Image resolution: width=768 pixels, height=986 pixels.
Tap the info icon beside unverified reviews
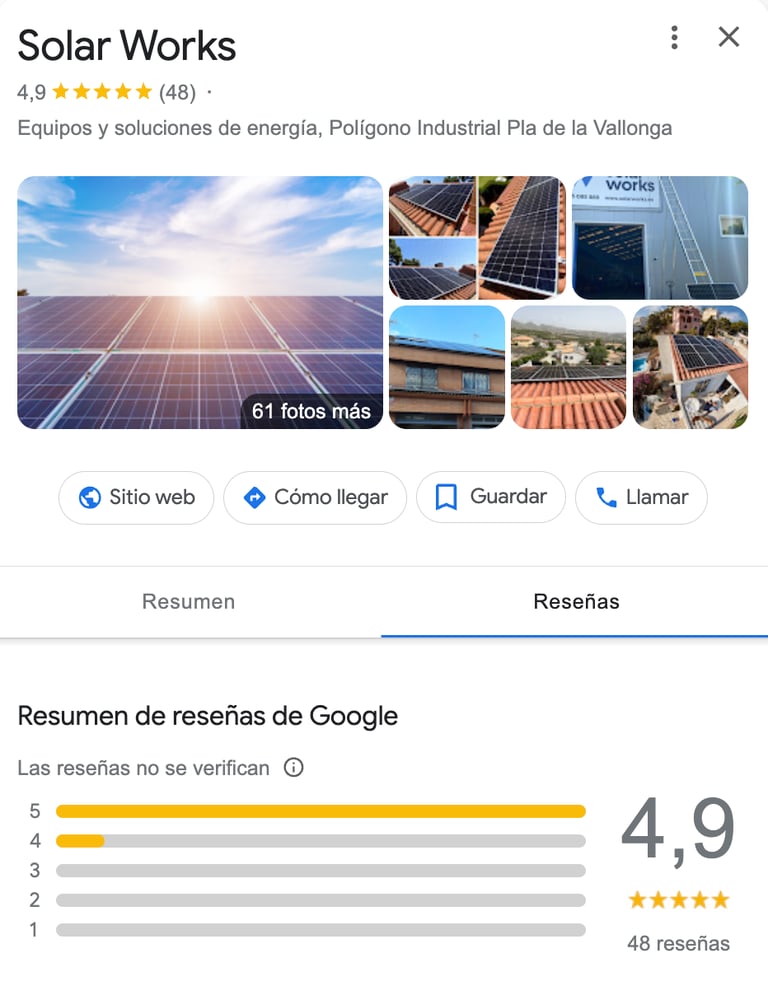tap(293, 768)
